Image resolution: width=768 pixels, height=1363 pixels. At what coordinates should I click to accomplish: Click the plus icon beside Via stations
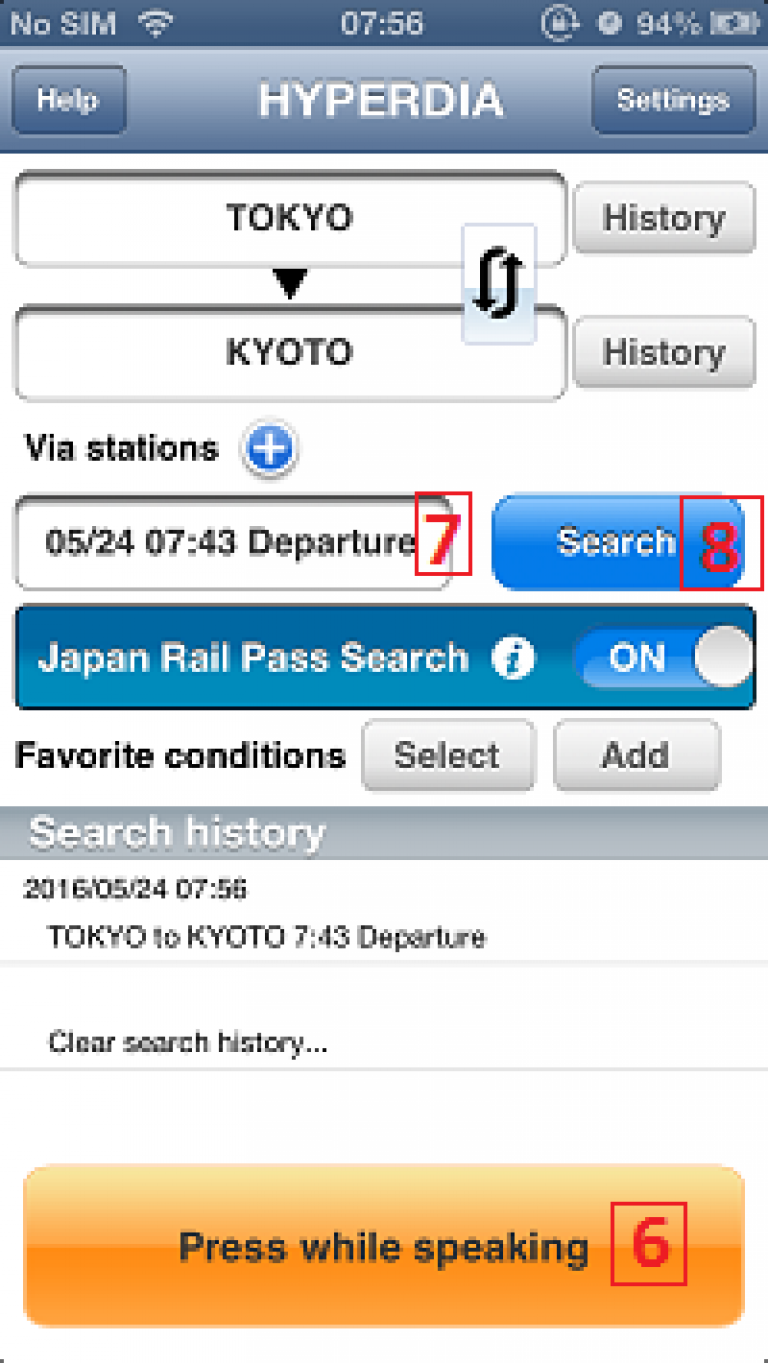coord(267,449)
